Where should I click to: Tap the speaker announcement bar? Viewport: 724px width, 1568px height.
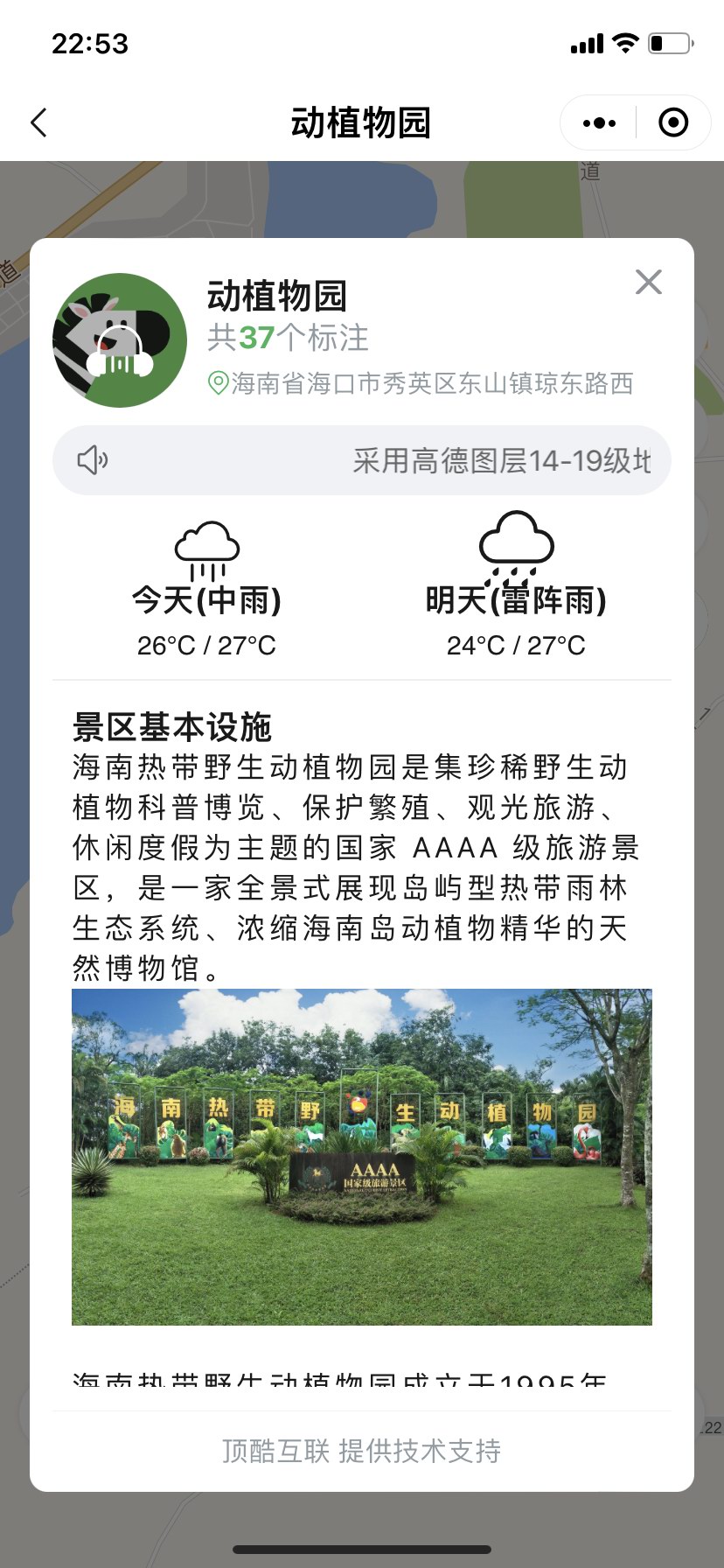(362, 460)
